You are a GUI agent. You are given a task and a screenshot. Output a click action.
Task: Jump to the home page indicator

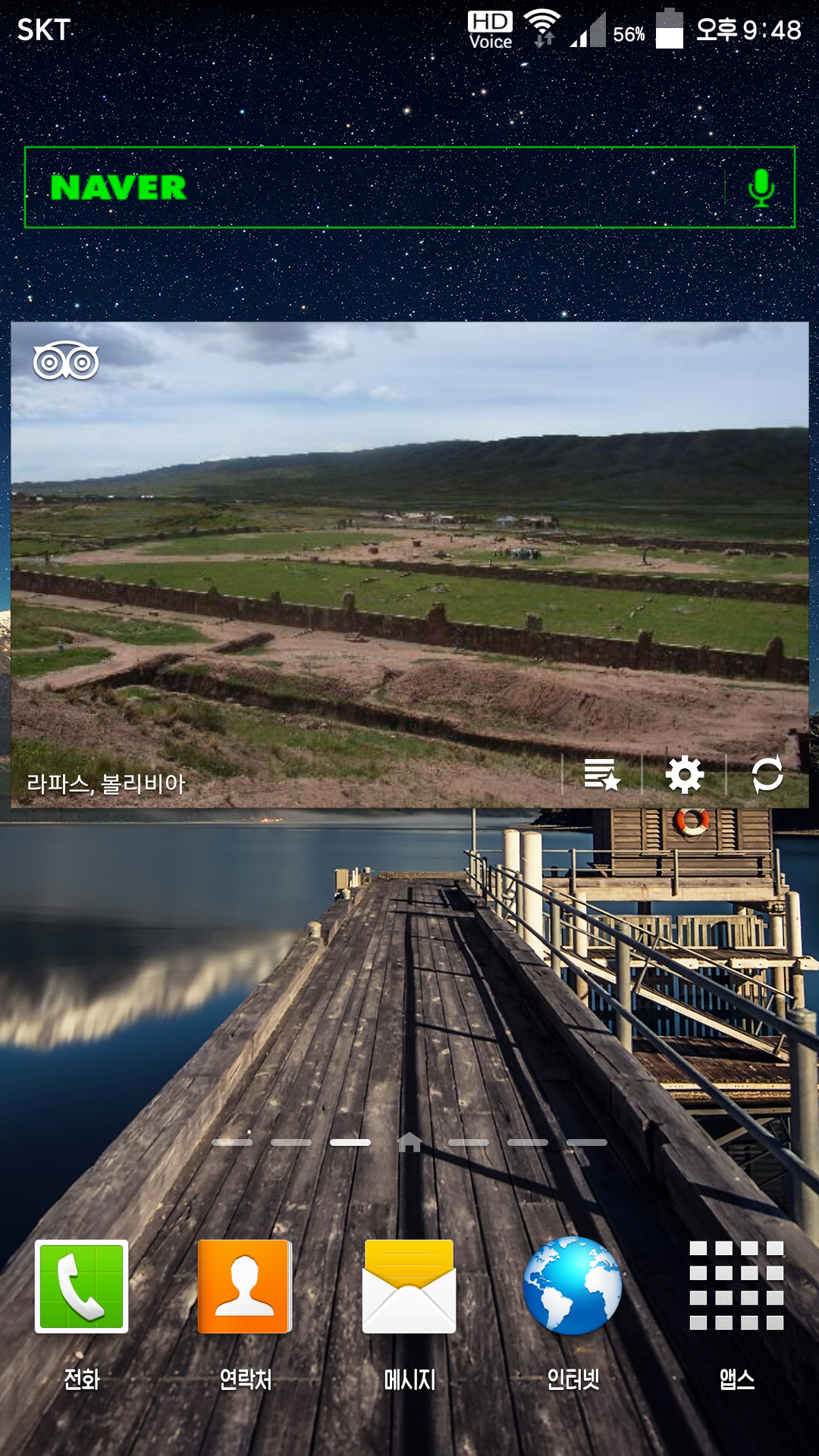point(409,1142)
